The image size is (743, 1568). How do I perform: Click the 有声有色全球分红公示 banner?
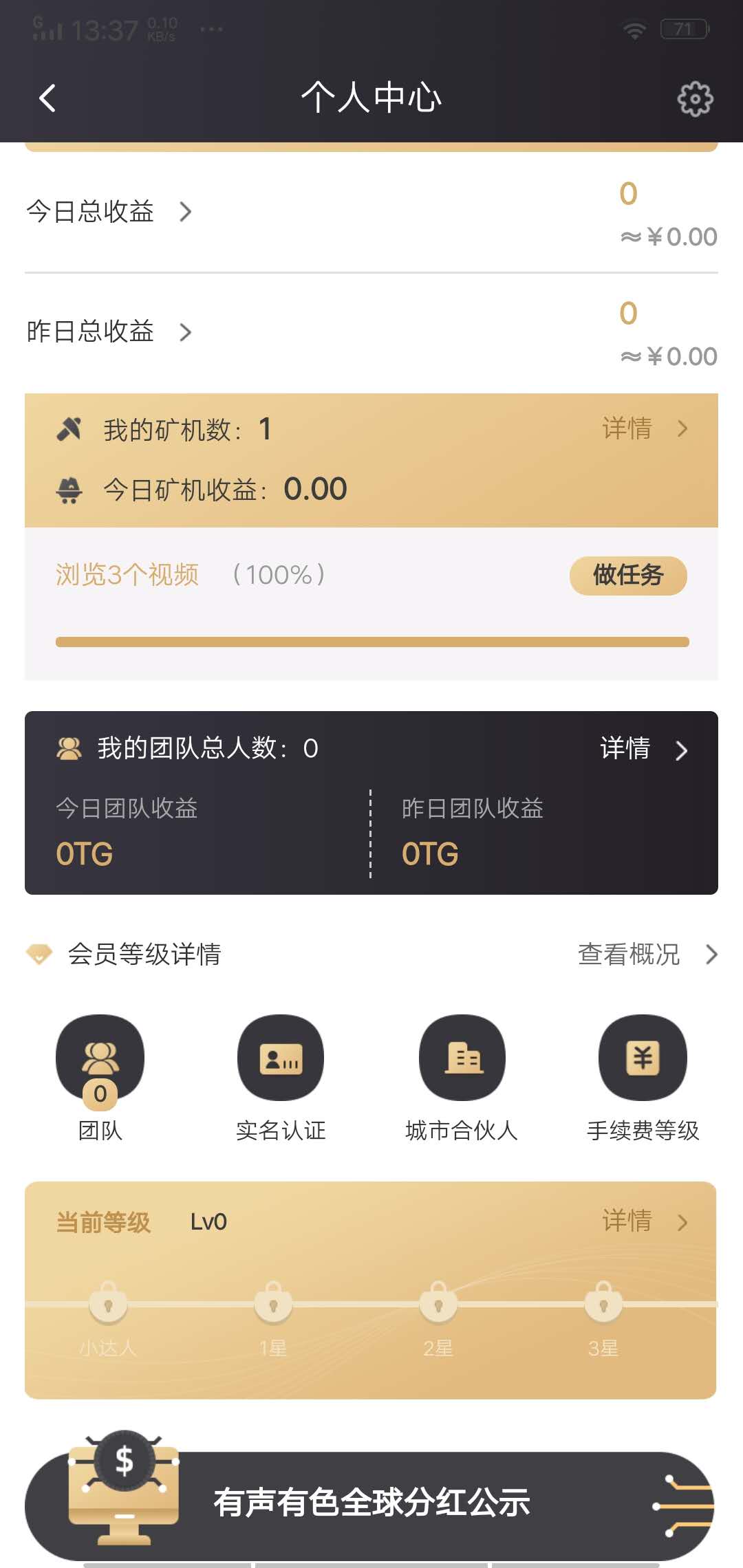pos(371,1503)
